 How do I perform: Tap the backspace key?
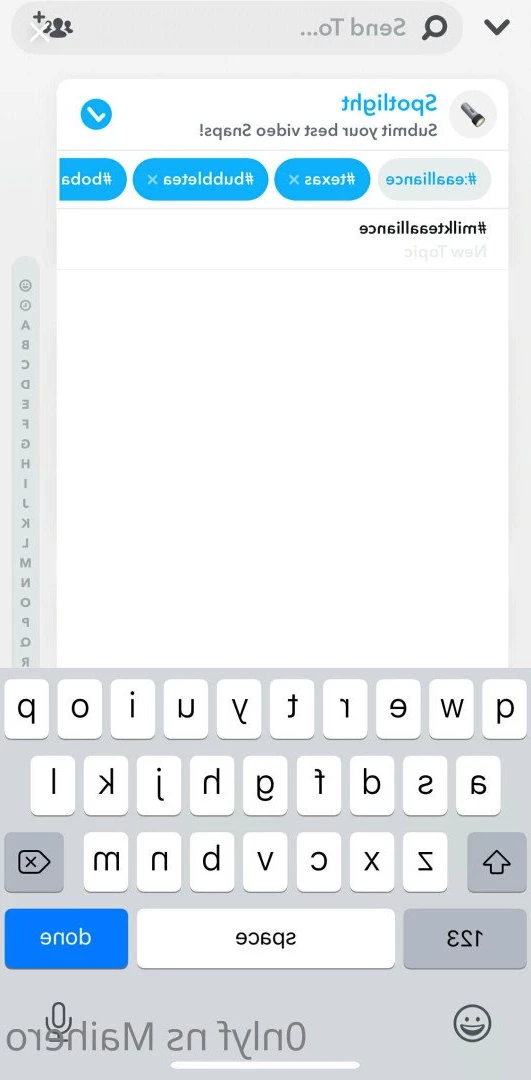[x=34, y=862]
